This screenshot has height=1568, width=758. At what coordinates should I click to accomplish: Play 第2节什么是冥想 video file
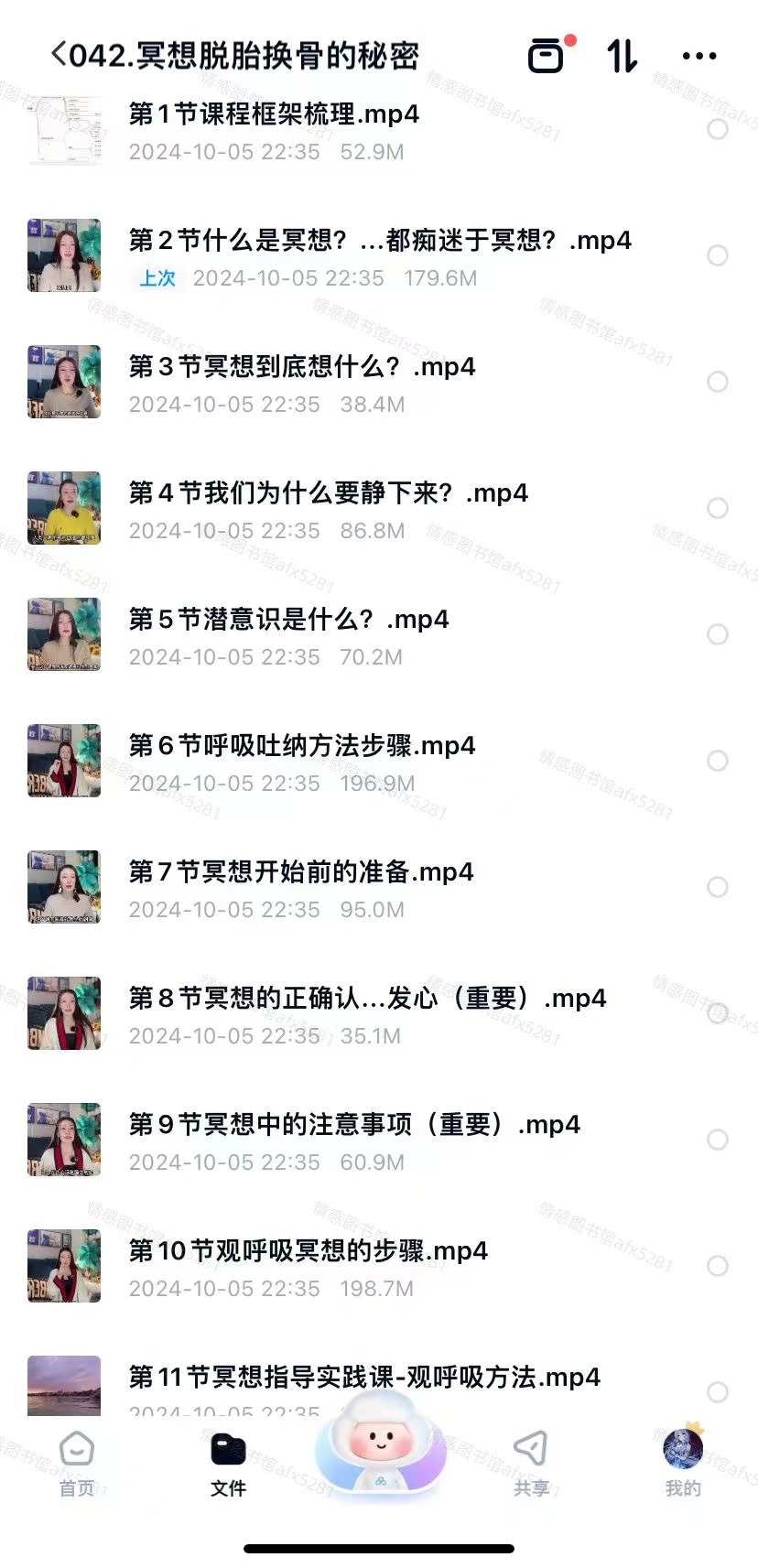[379, 241]
